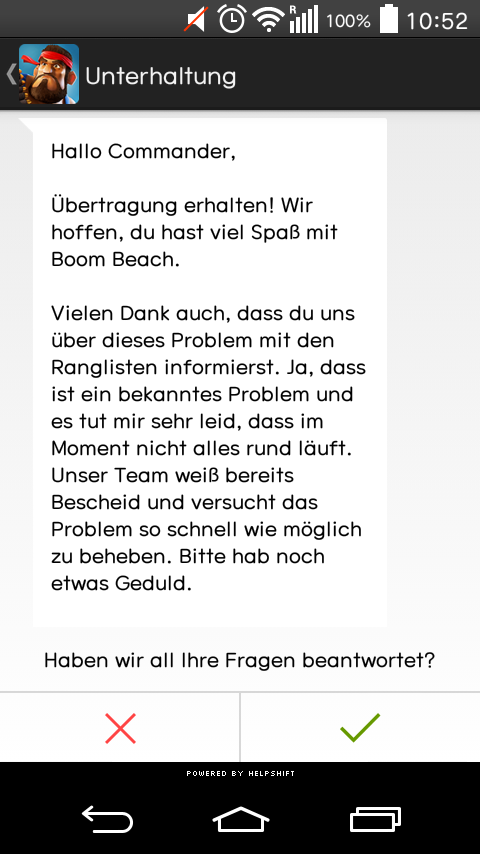480x854 pixels.
Task: Tap the system back button
Action: (107, 819)
